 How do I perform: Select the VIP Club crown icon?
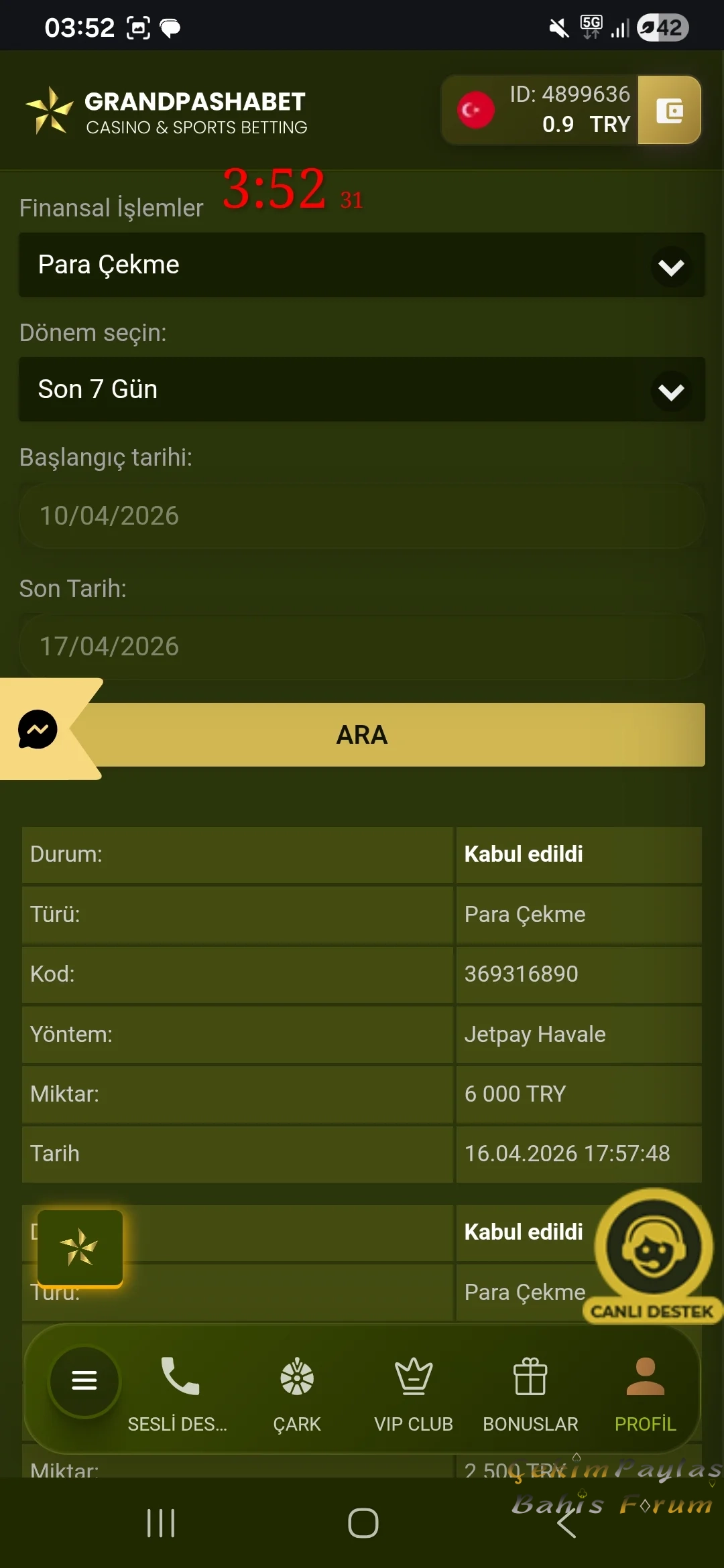pos(414,1377)
